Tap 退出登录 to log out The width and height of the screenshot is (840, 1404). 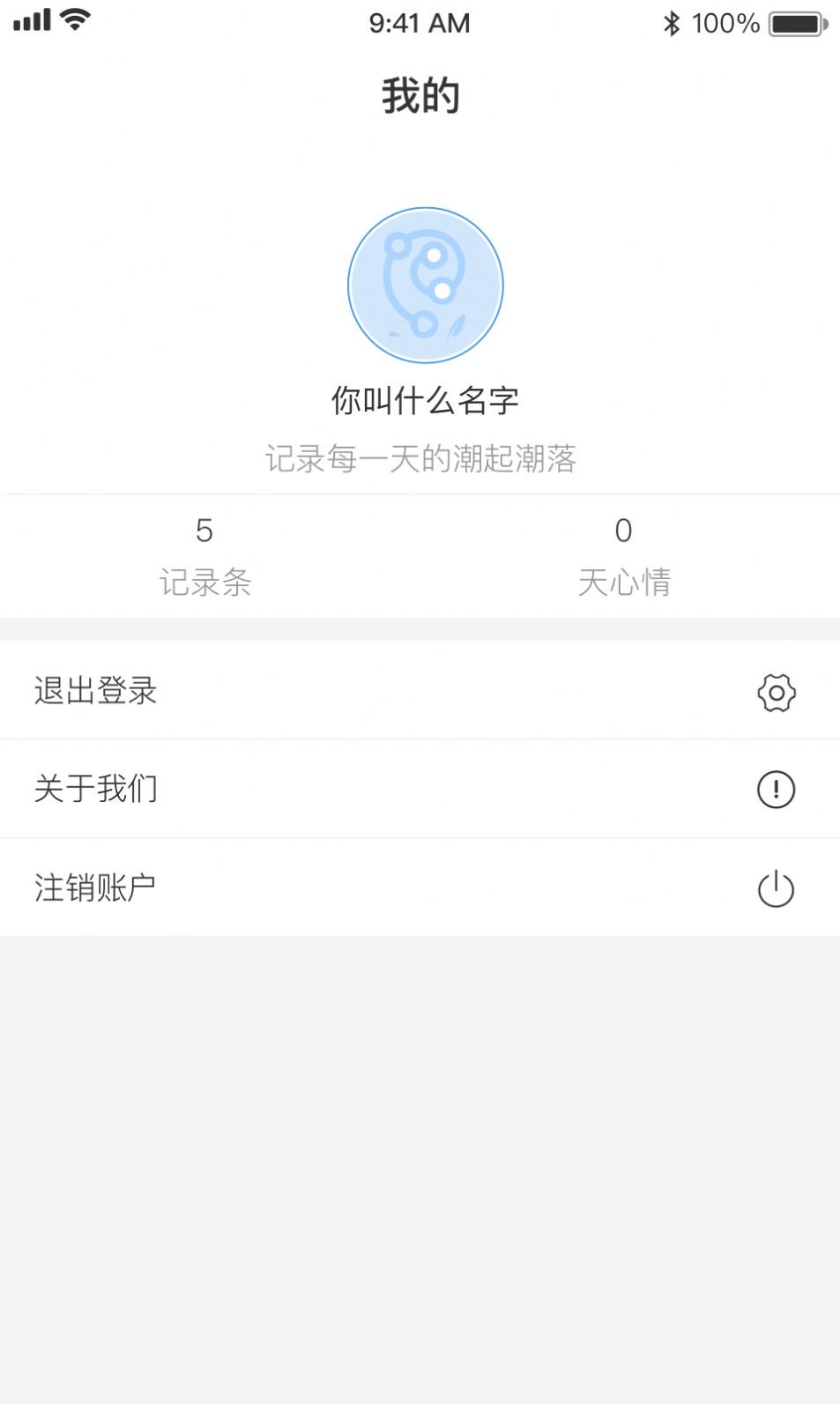(95, 691)
